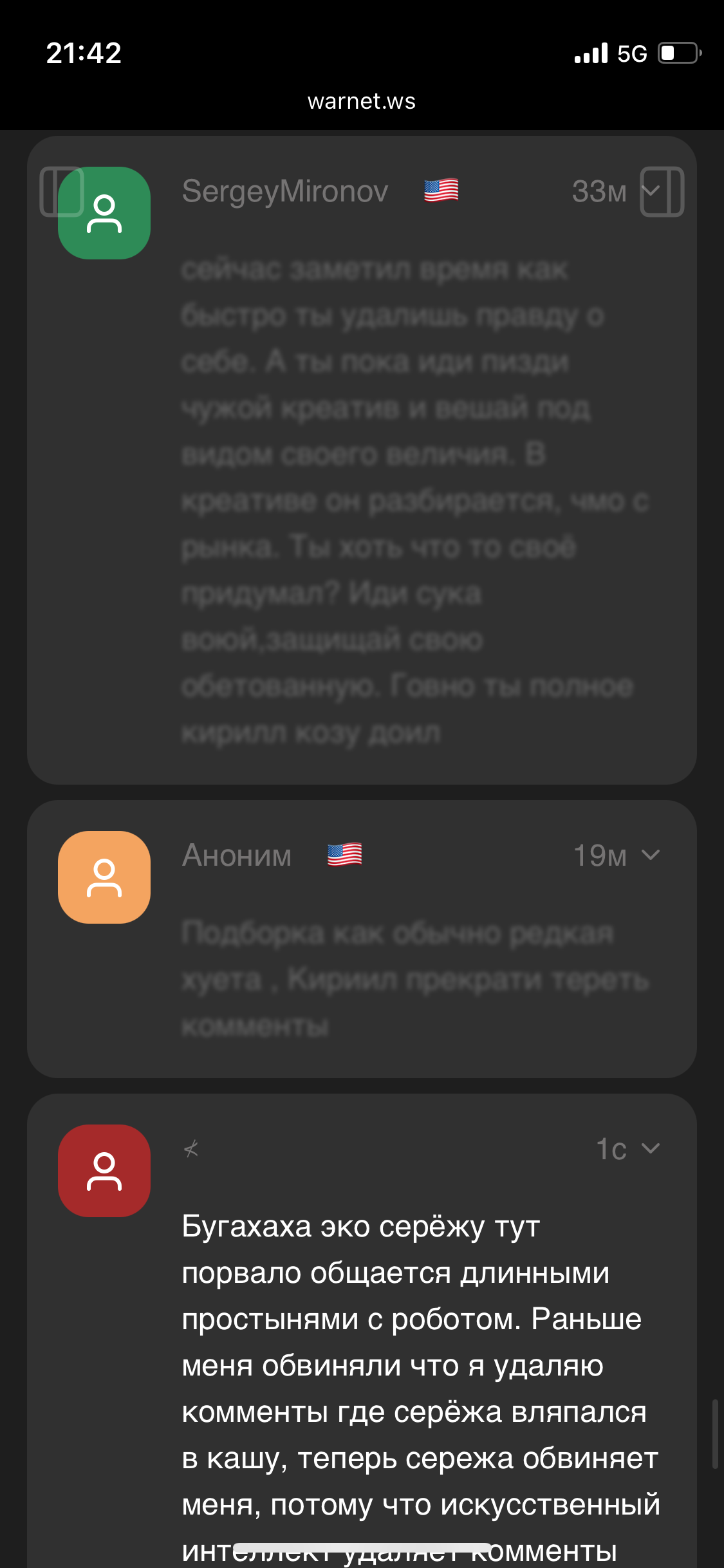Screen dimensions: 724x1568
Task: Expand the chevron on Аноним's 19м comment
Action: click(651, 855)
